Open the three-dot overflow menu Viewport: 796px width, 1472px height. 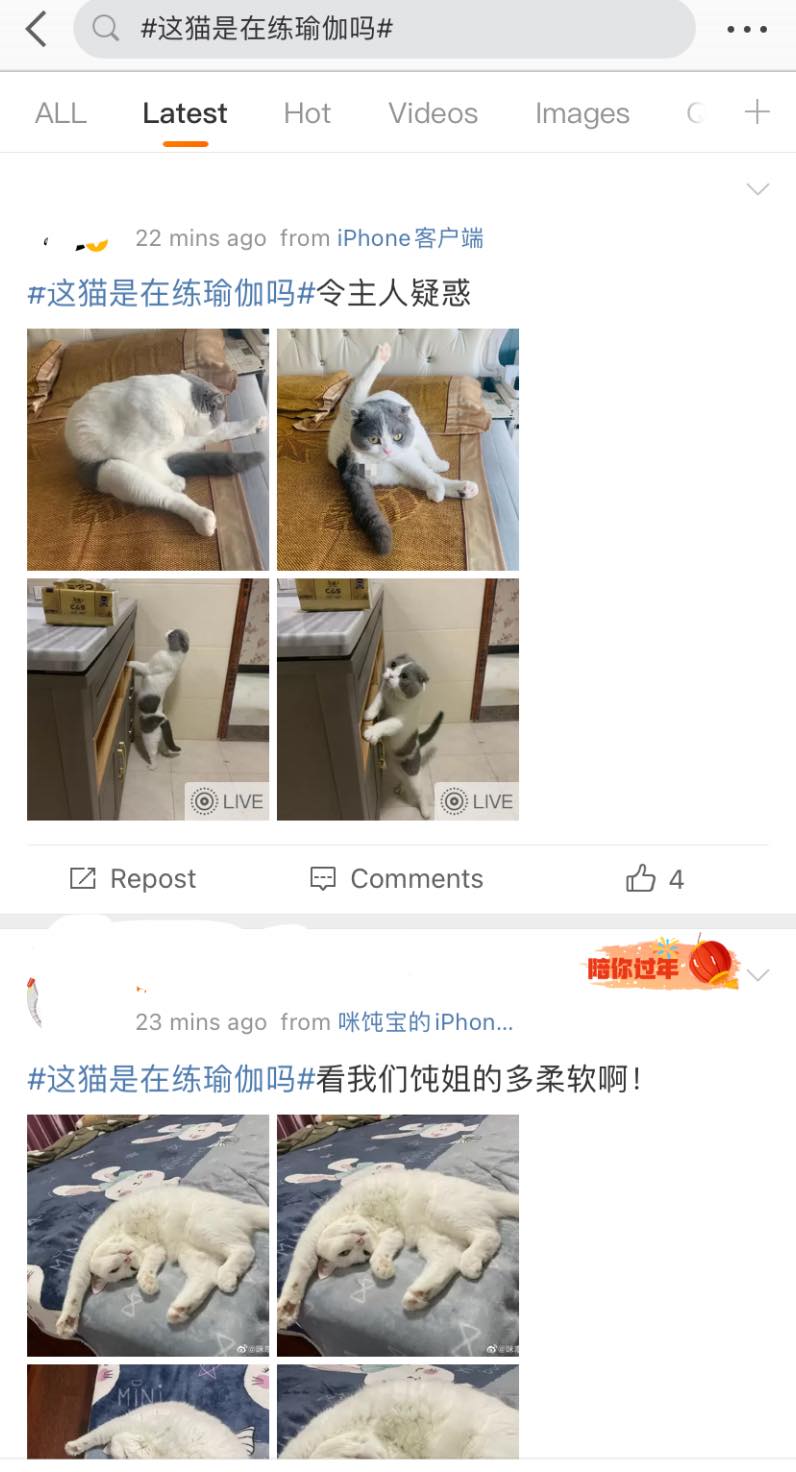pyautogui.click(x=746, y=29)
